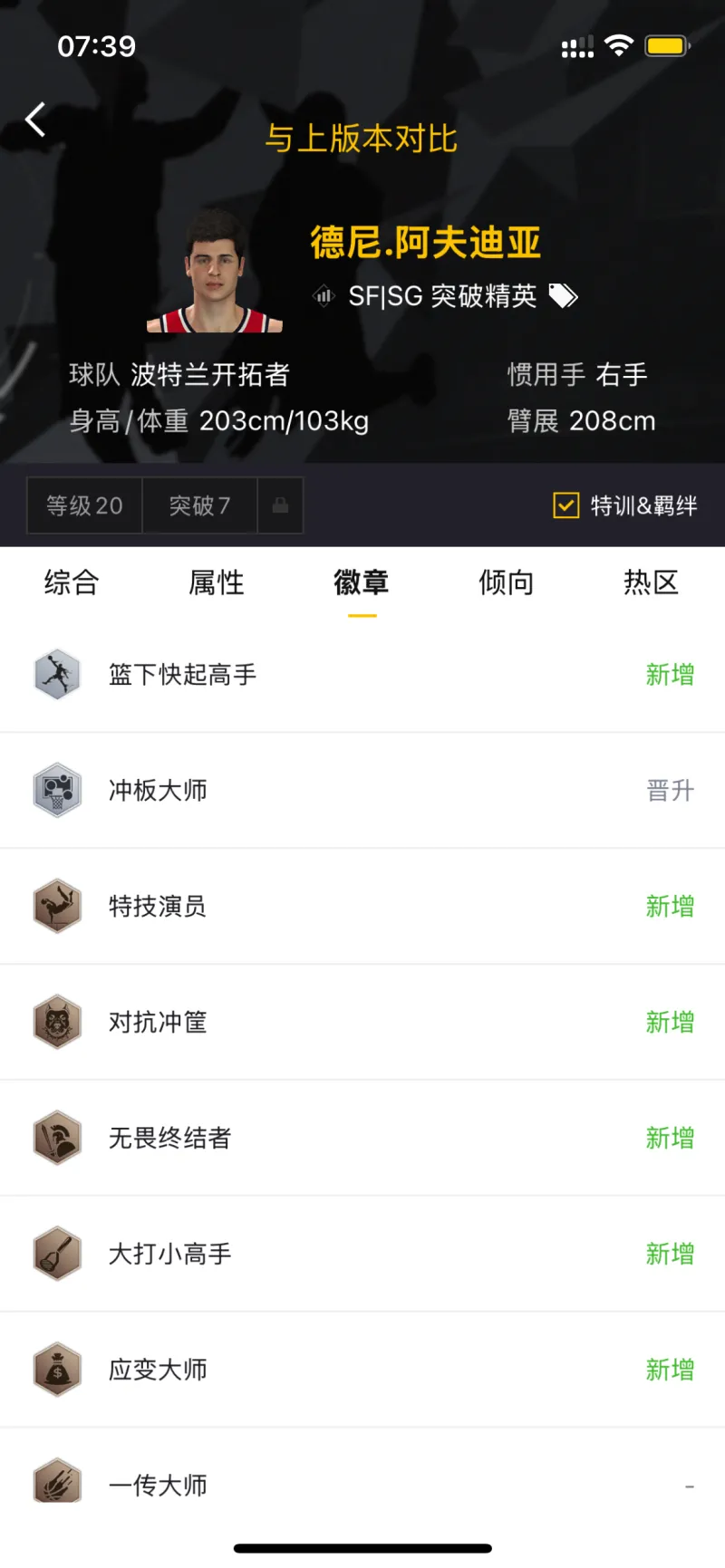Viewport: 725px width, 1568px height.
Task: View the 无畏终结者 badge details
Action: point(362,1139)
